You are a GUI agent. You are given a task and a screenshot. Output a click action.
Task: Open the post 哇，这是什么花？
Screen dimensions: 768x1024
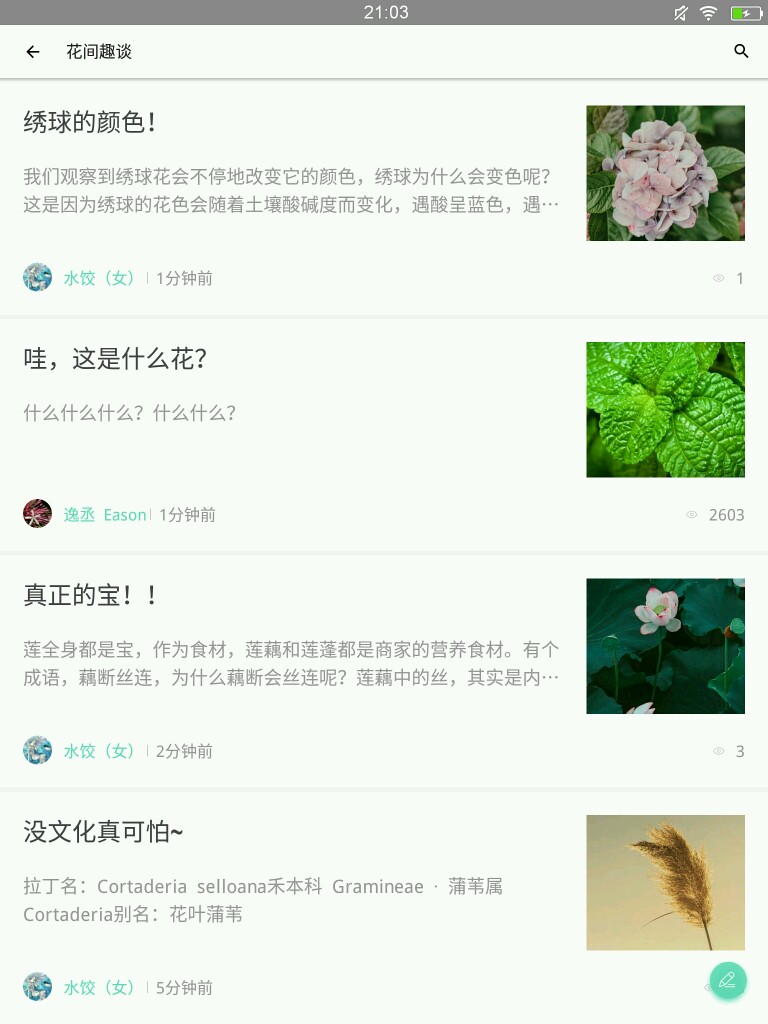tap(115, 359)
